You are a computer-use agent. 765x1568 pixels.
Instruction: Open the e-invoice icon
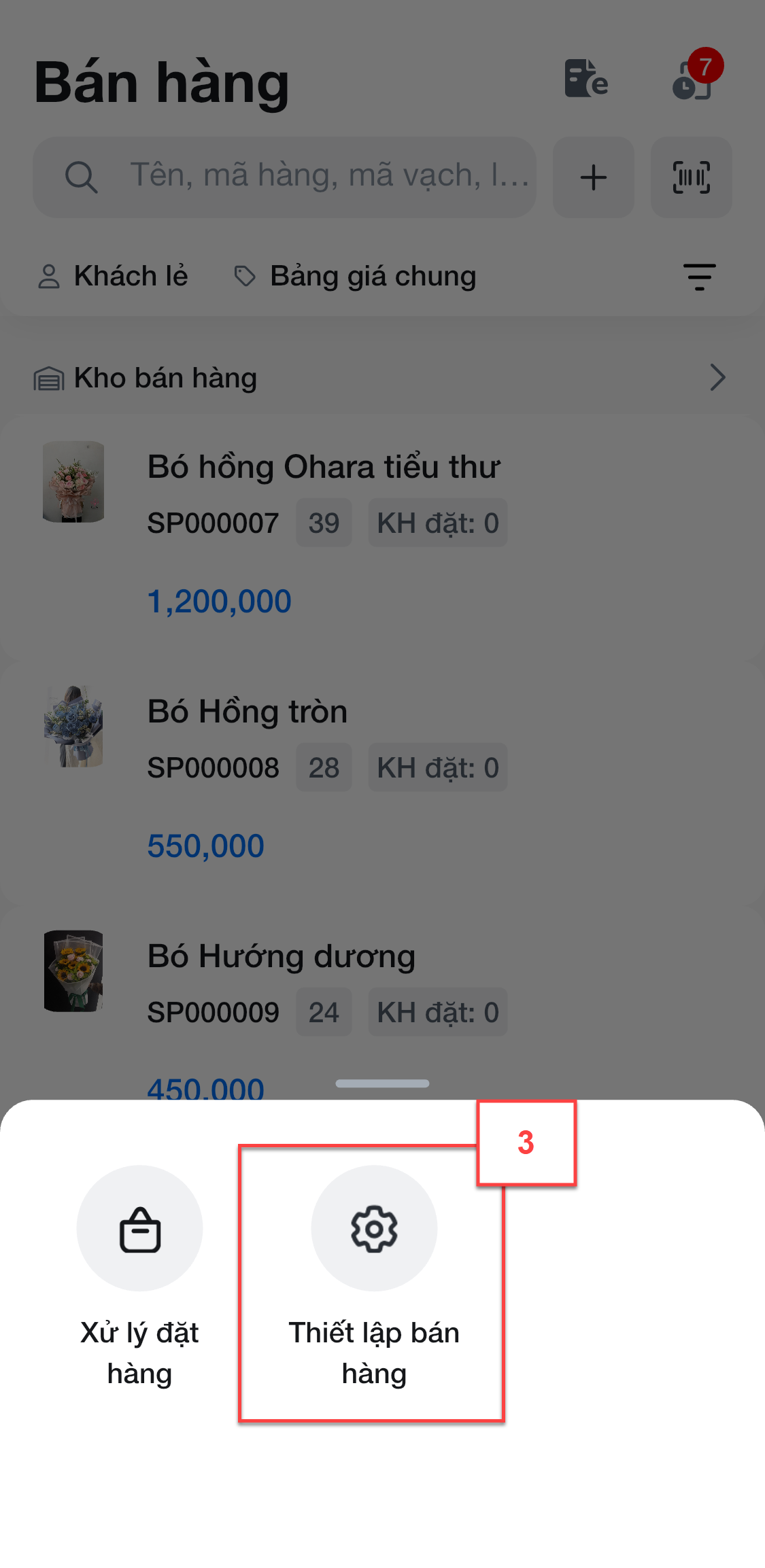pyautogui.click(x=585, y=79)
